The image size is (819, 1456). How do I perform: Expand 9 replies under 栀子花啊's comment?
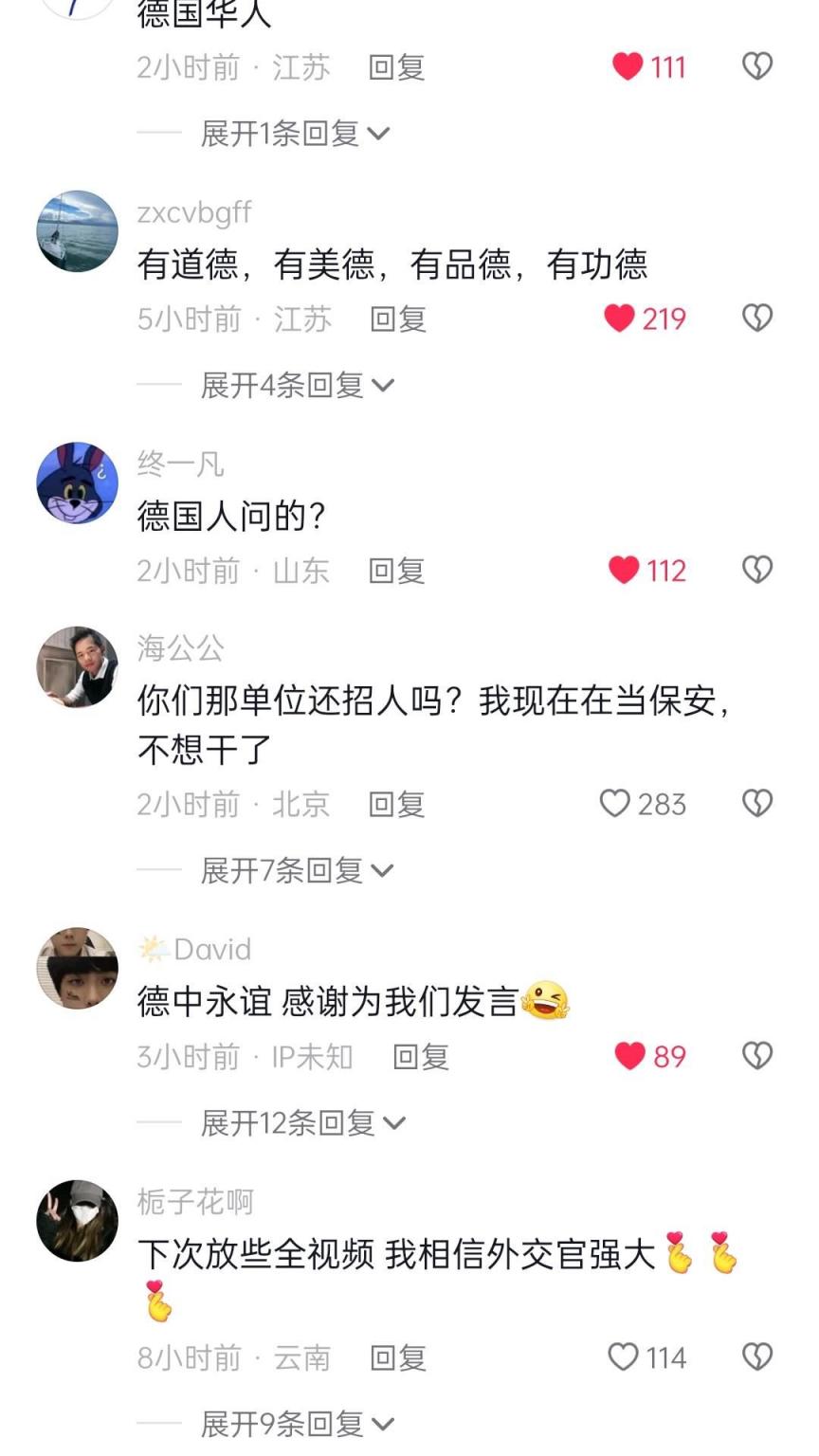296,1424
